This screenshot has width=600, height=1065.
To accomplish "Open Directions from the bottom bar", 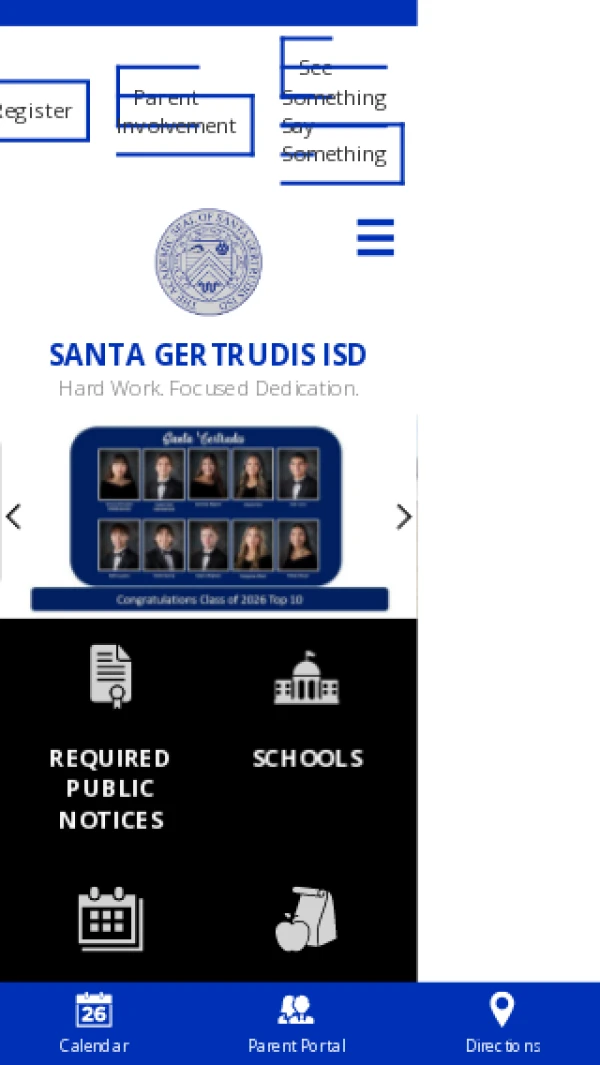I will [503, 1023].
